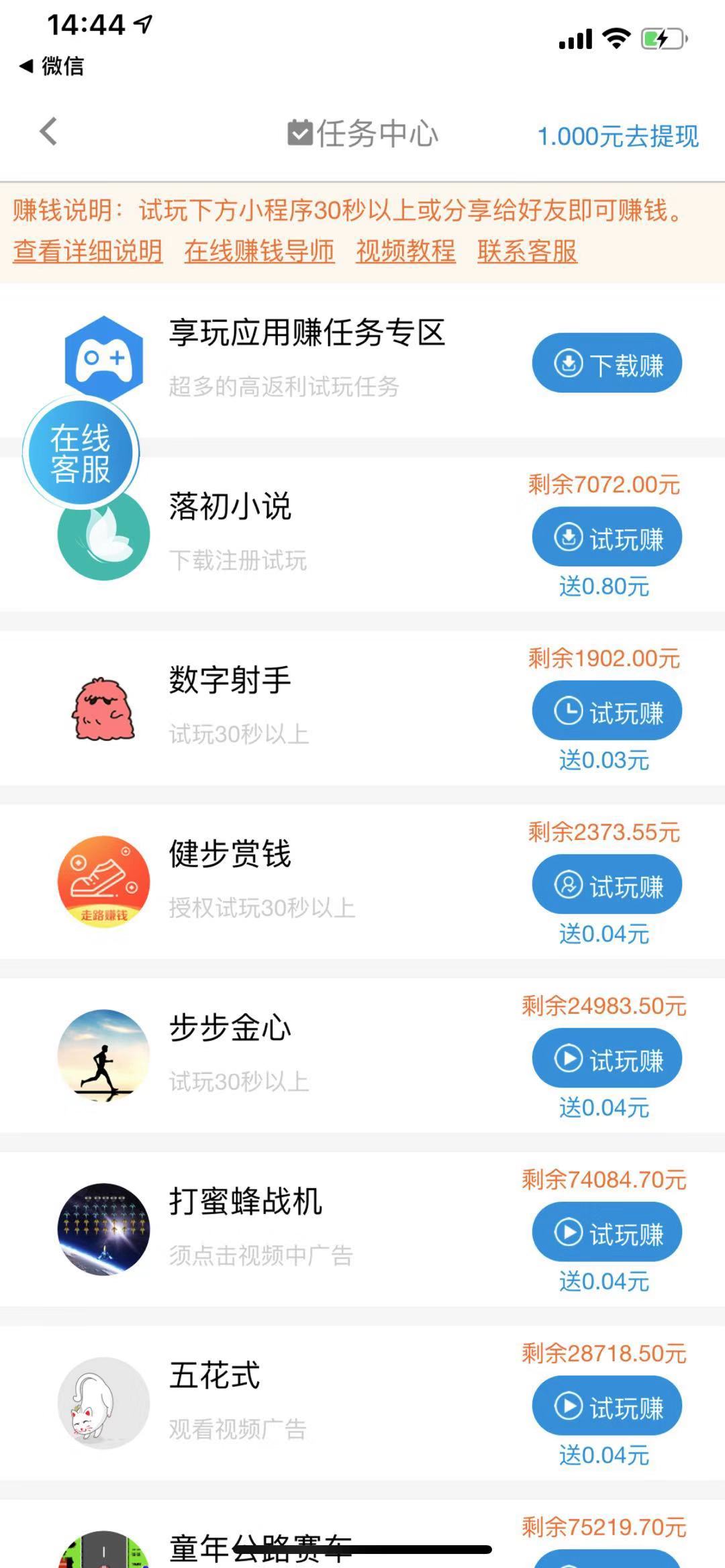Viewport: 725px width, 1568px height.
Task: Open the 在线客服 floating support bubble
Action: [82, 452]
